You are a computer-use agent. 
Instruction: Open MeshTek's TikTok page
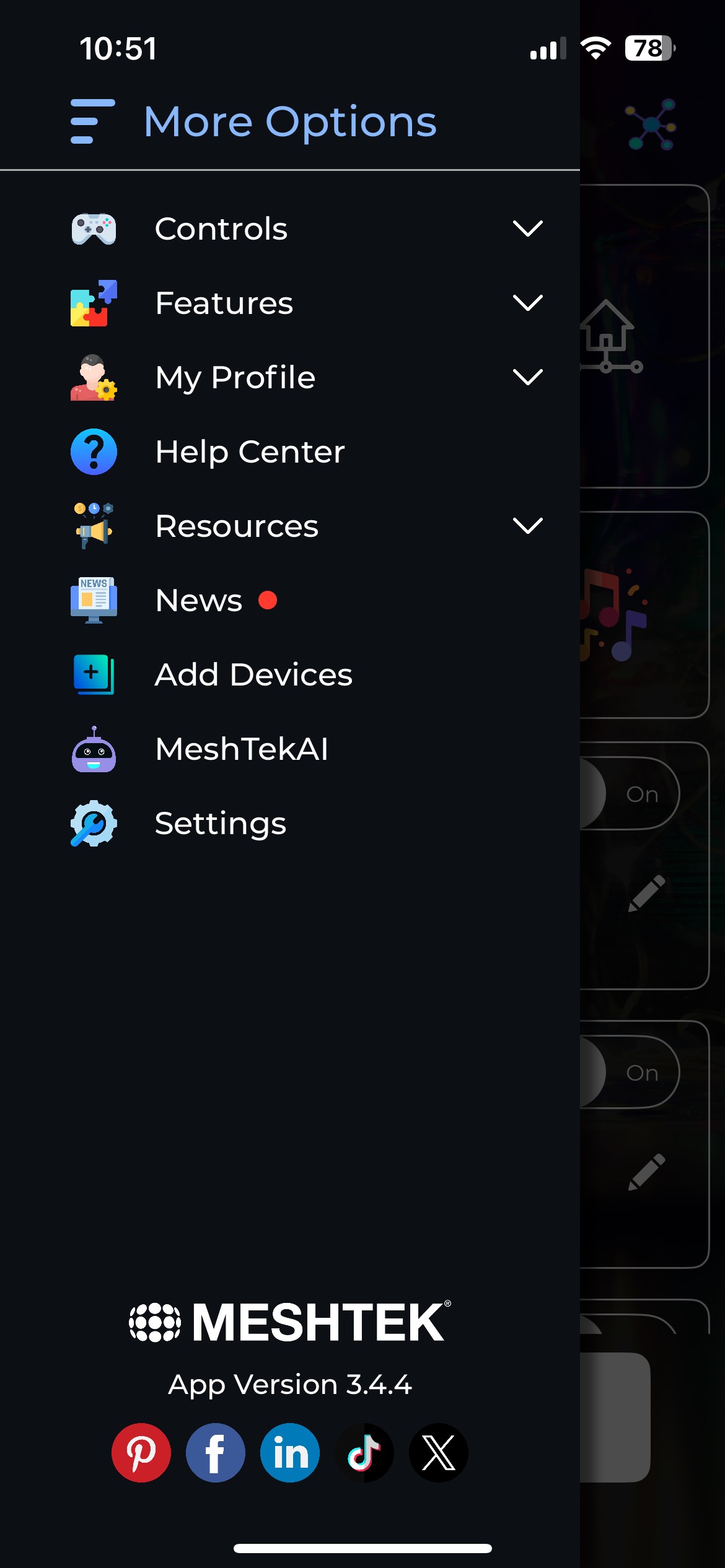click(x=364, y=1453)
